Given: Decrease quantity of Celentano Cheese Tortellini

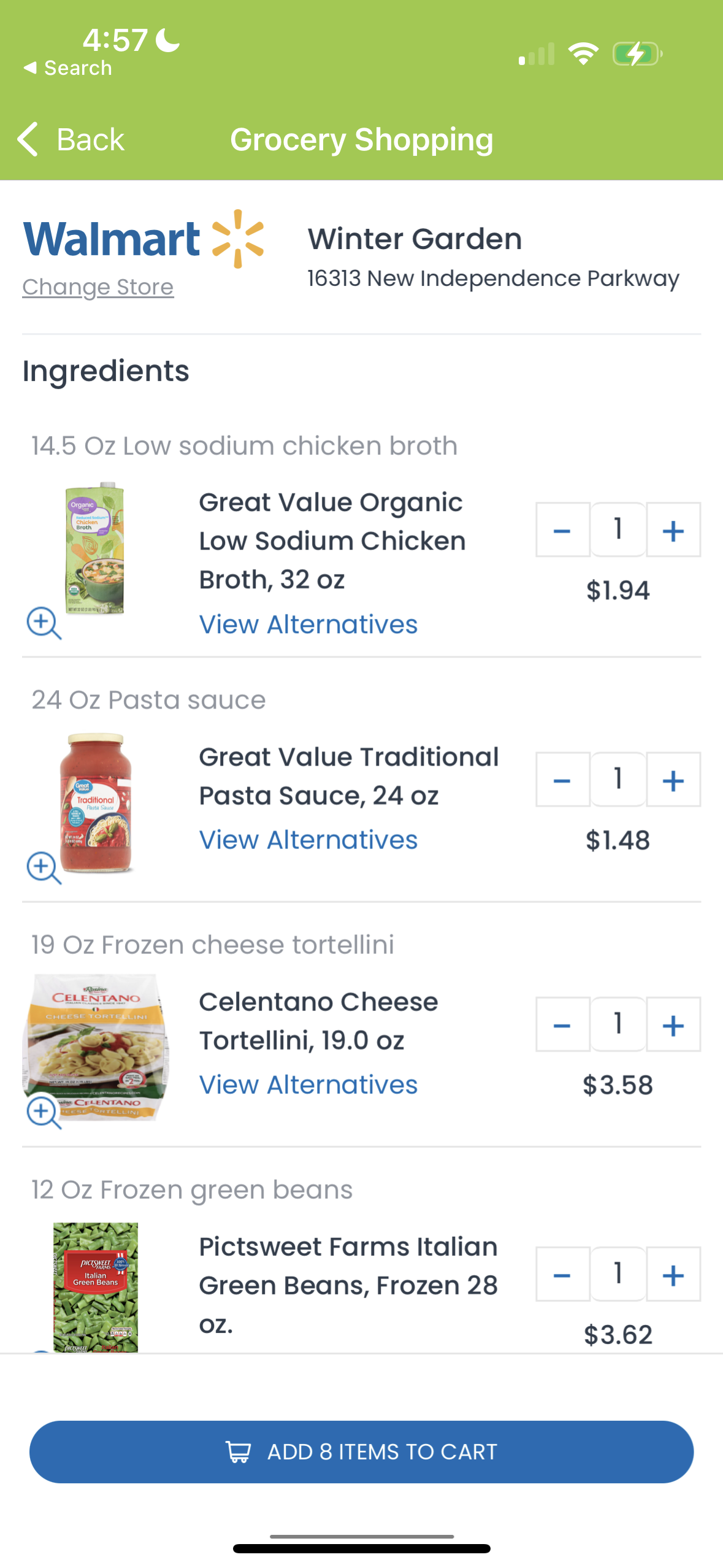Looking at the screenshot, I should pyautogui.click(x=562, y=1024).
